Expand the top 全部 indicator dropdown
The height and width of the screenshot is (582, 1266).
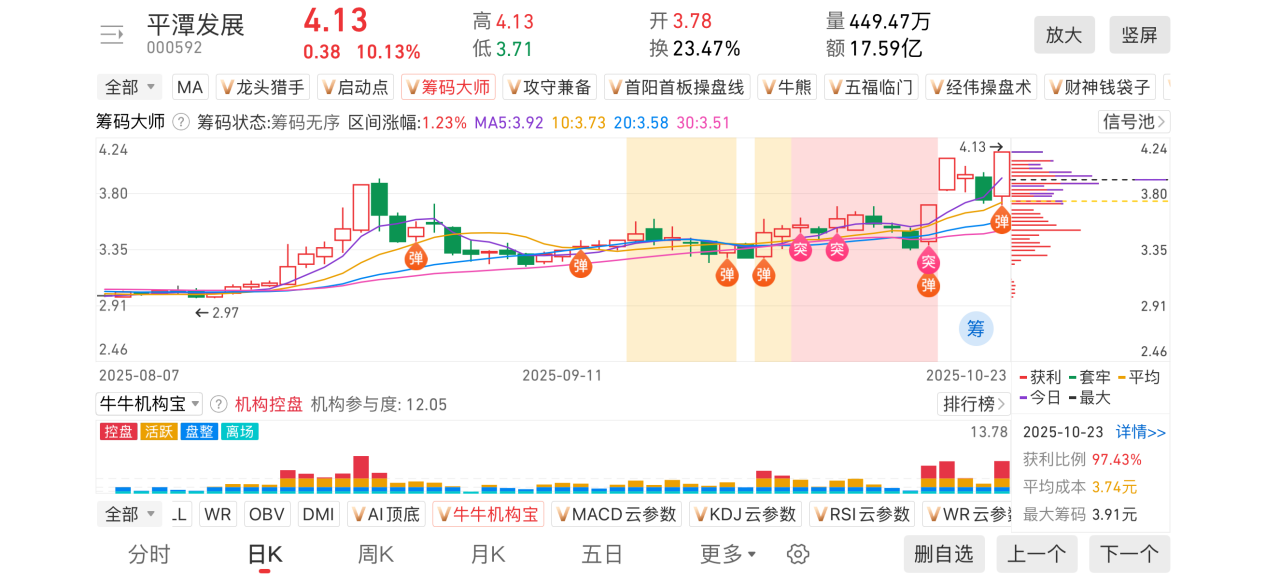click(x=130, y=87)
